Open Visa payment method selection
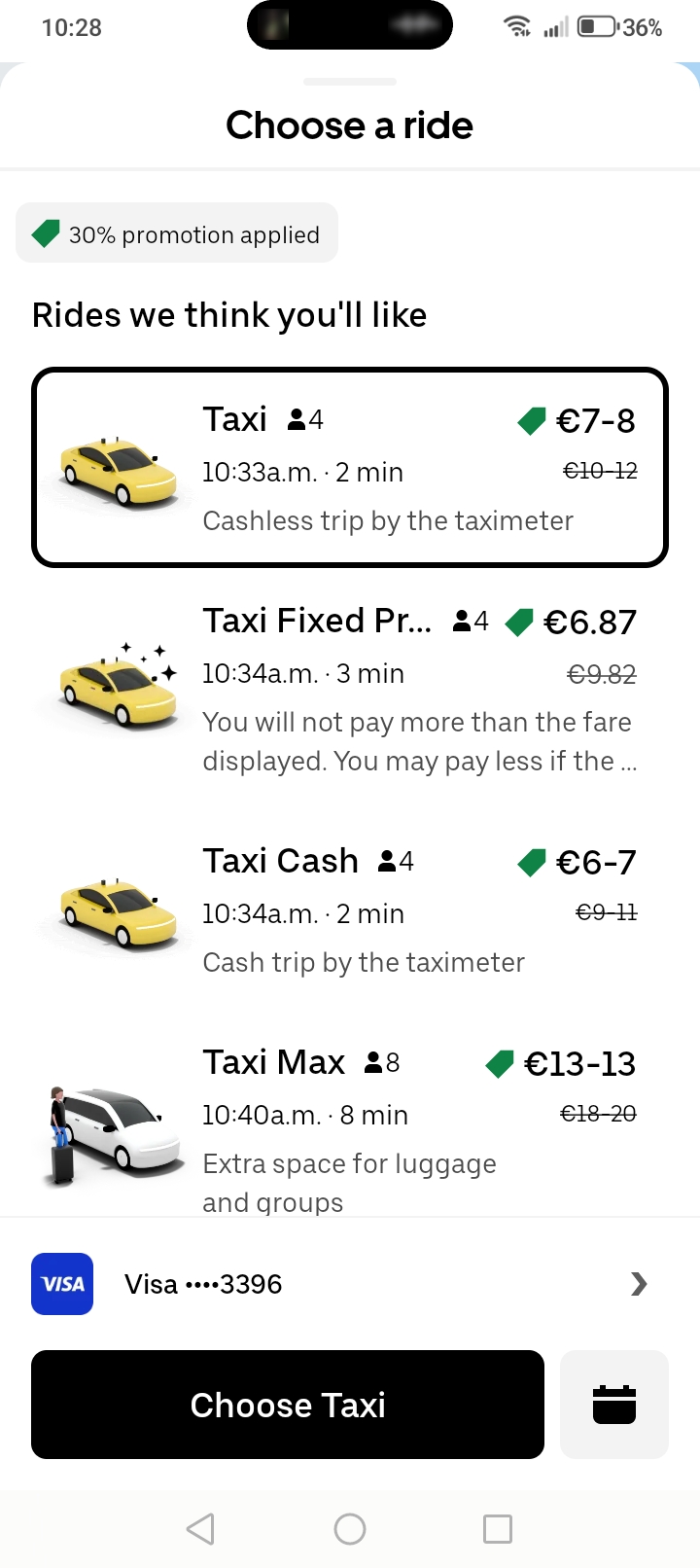Image resolution: width=700 pixels, height=1568 pixels. point(350,1284)
